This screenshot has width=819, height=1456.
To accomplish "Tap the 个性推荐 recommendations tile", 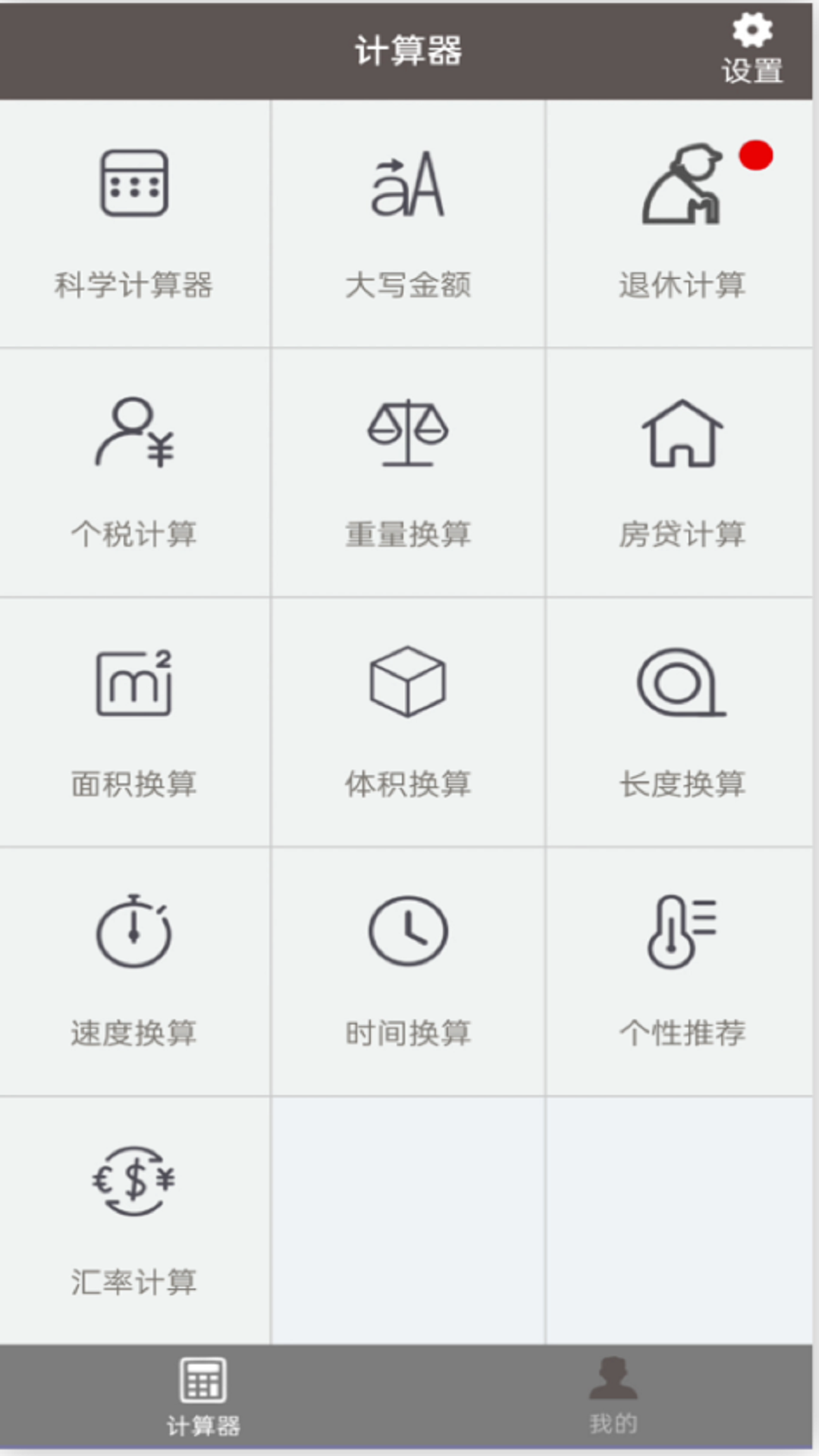I will 681,971.
